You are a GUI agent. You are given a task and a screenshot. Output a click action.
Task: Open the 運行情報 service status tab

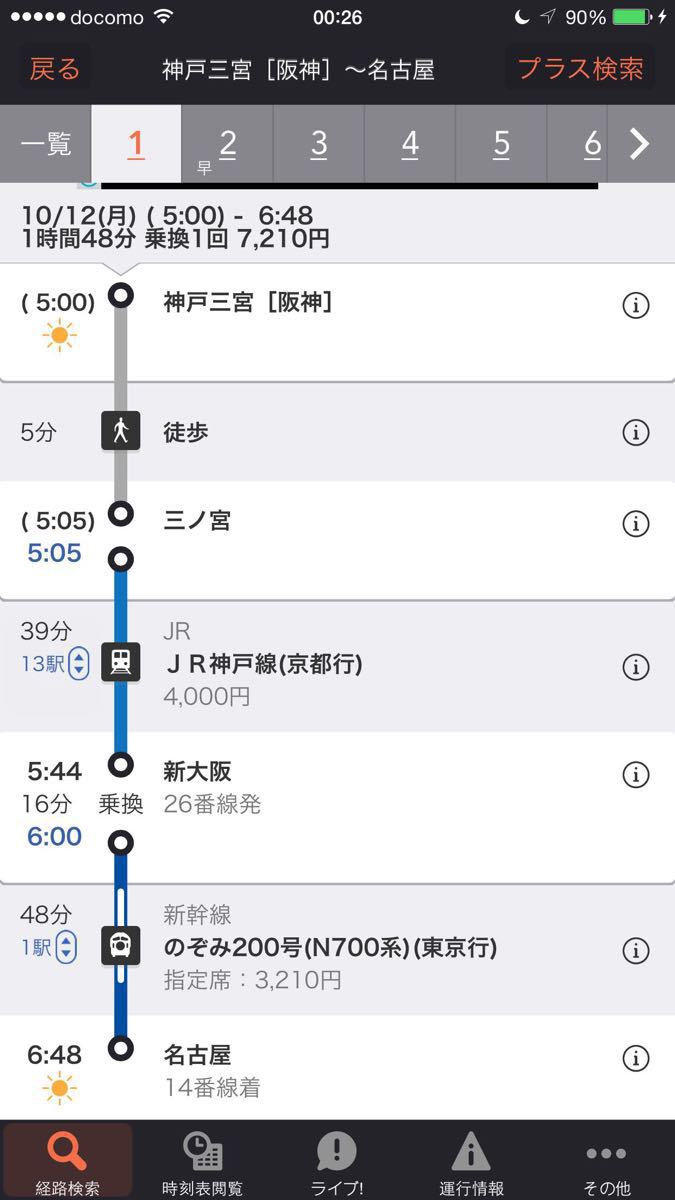coord(471,1161)
